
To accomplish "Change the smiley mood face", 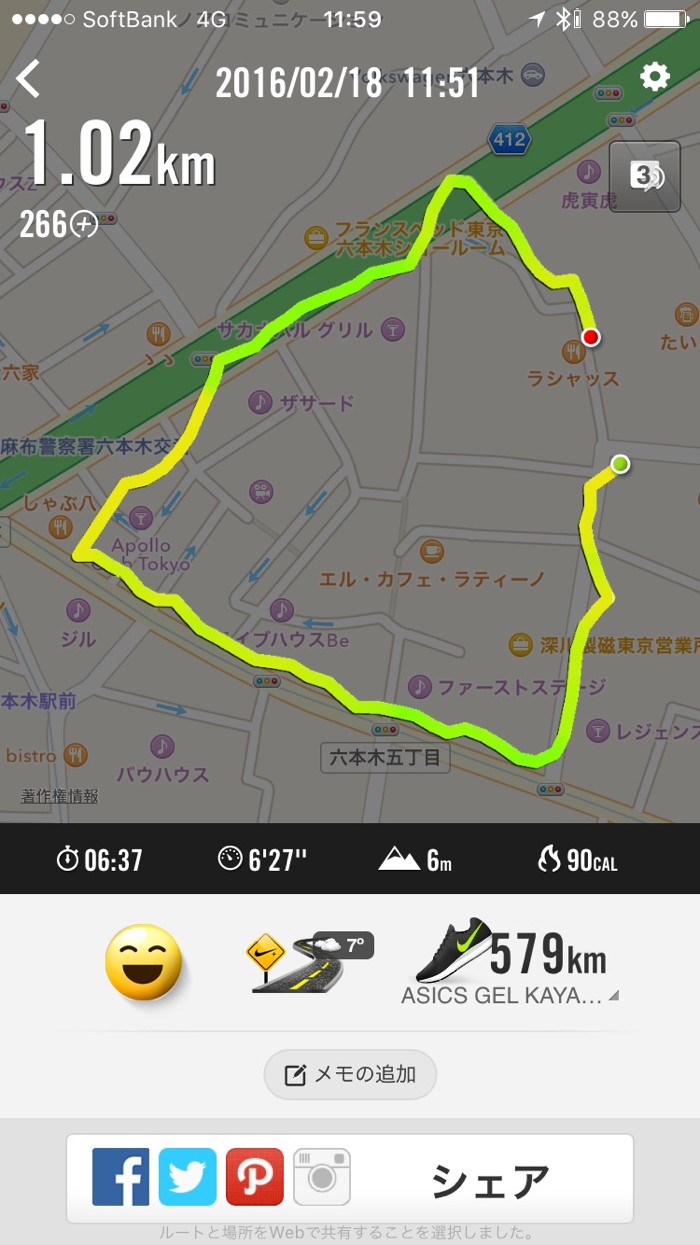I will (144, 962).
